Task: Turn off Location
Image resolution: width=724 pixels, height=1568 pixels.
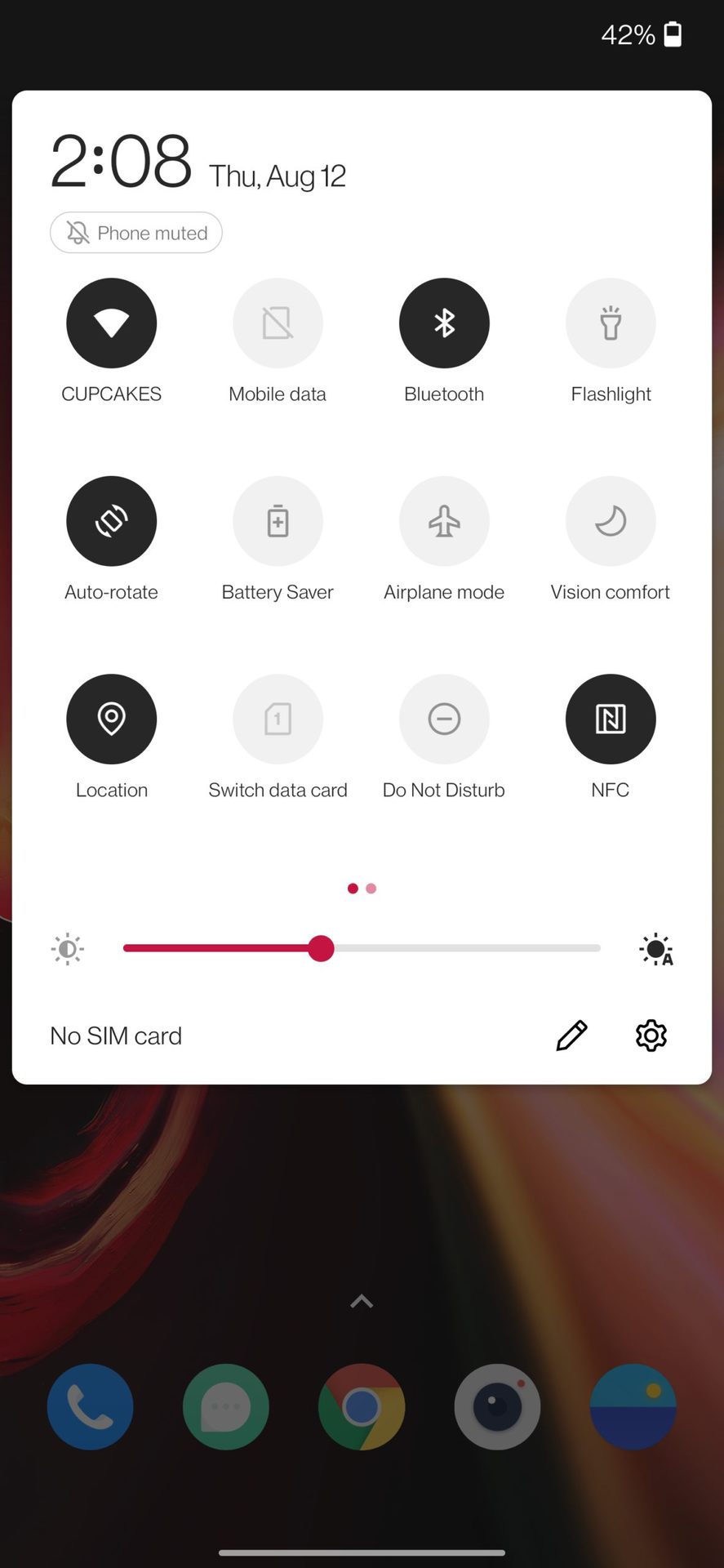Action: point(111,719)
